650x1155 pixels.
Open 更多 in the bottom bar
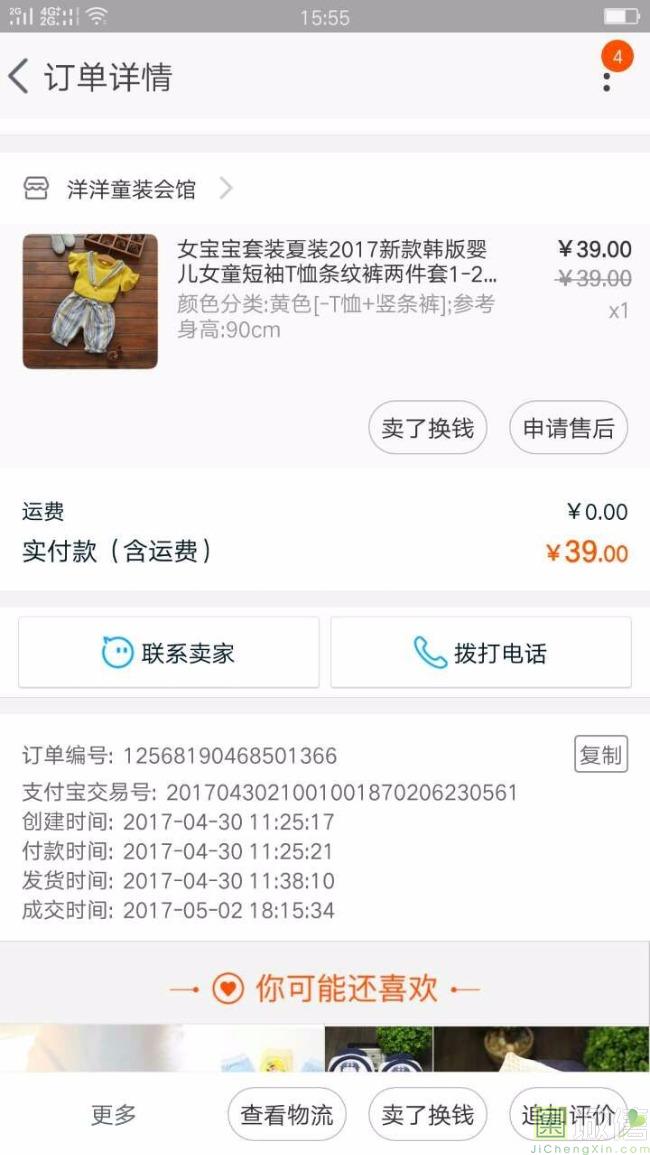[x=113, y=1114]
